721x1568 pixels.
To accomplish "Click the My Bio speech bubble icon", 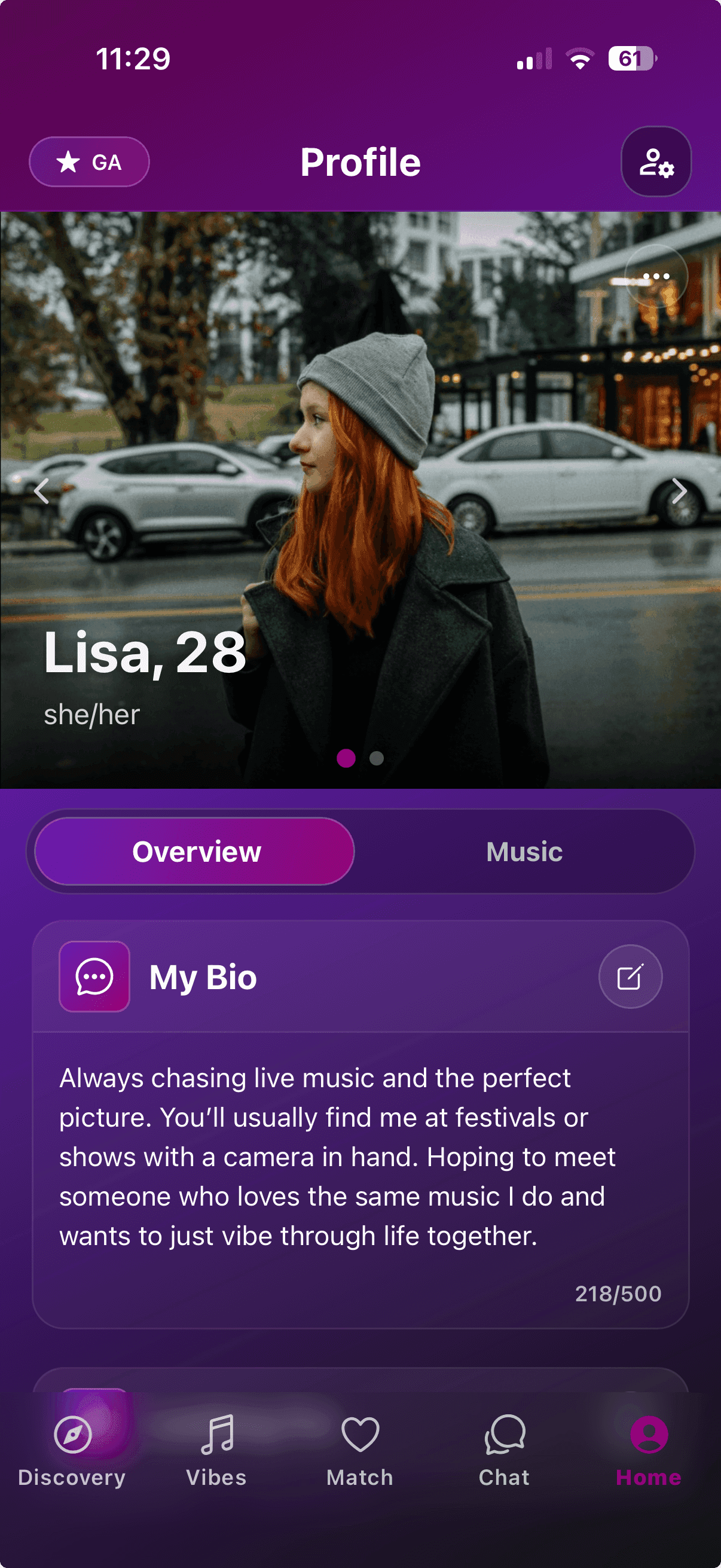I will [95, 976].
